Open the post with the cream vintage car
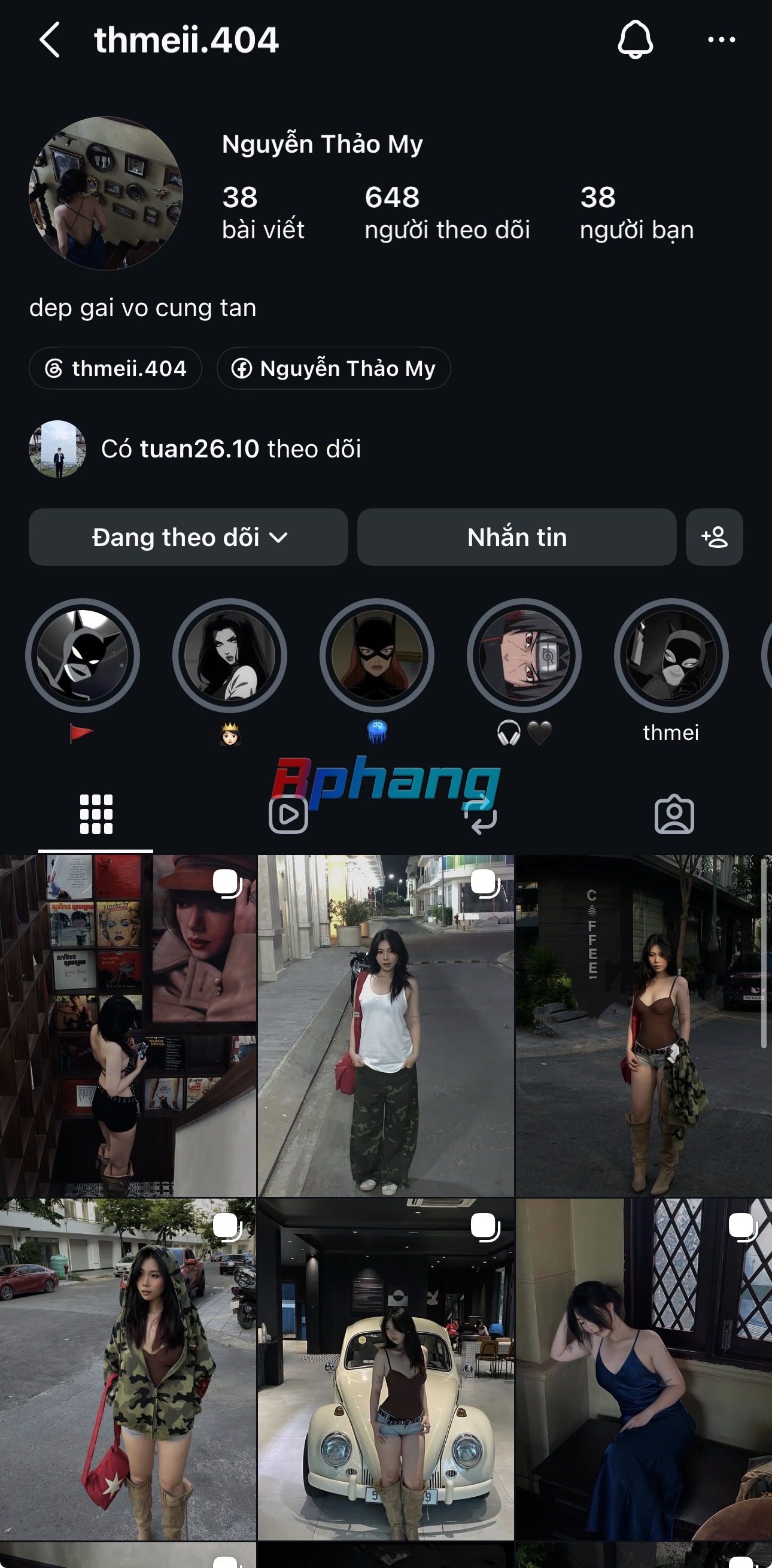Image resolution: width=772 pixels, height=1568 pixels. tap(385, 1370)
